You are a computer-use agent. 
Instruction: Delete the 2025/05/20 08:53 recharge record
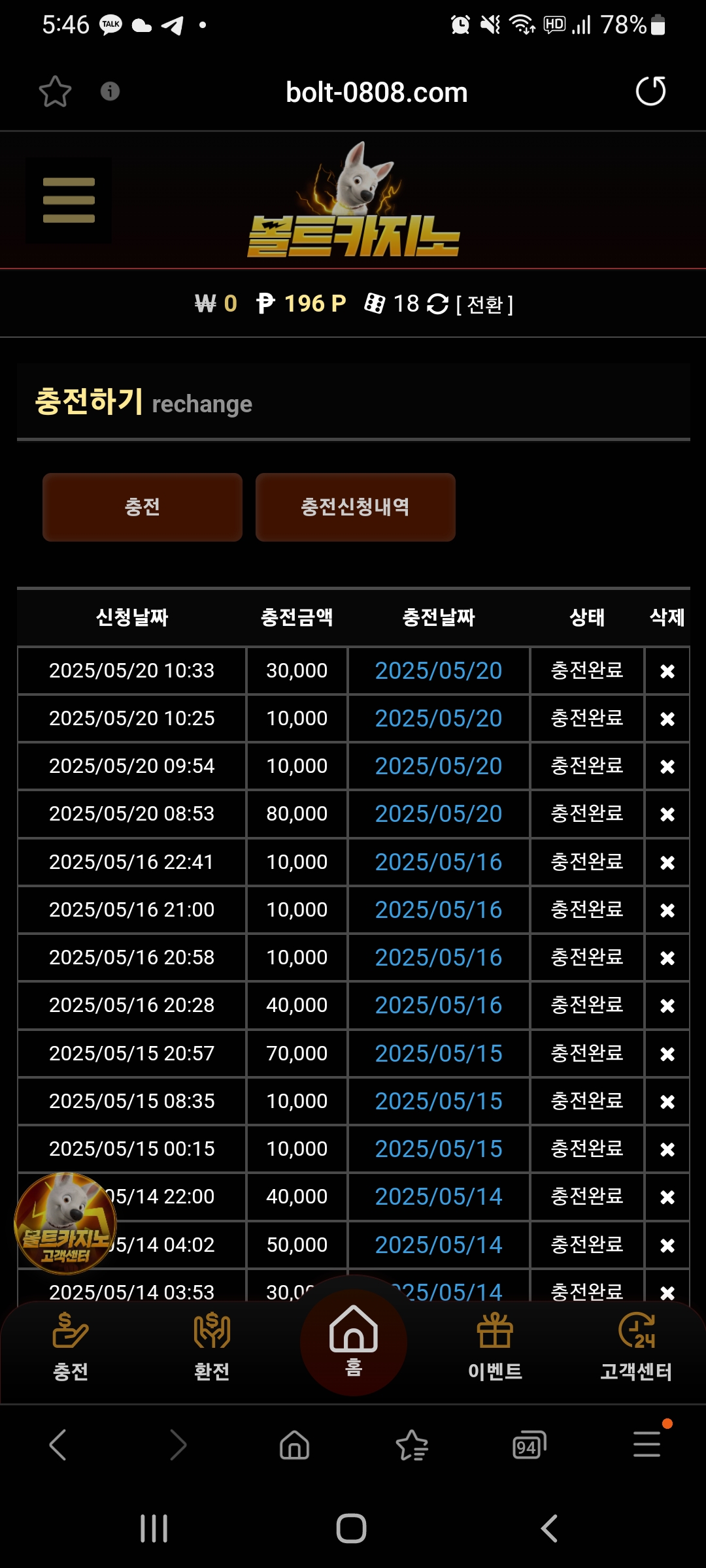click(667, 814)
